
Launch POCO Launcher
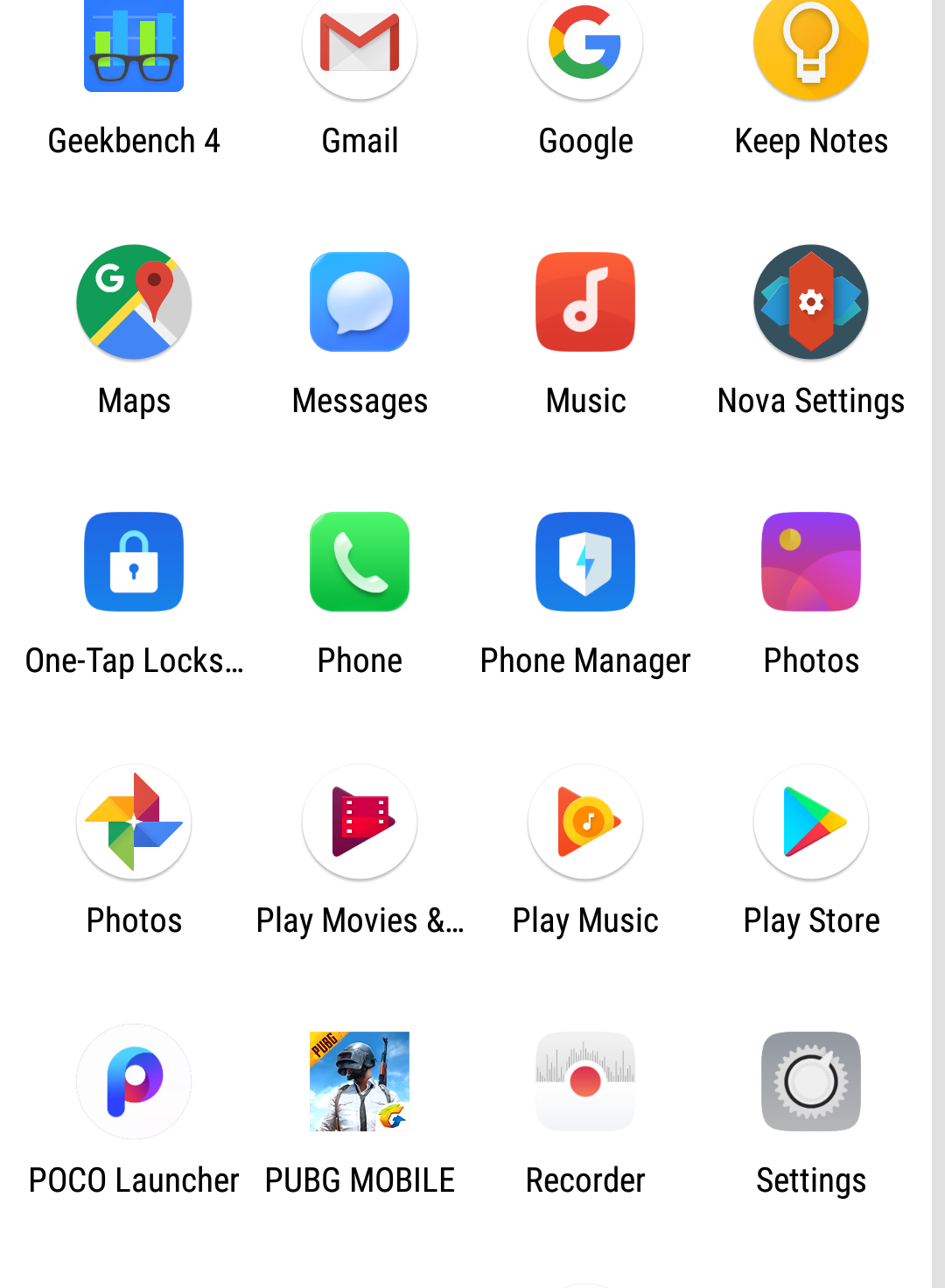click(x=134, y=1081)
